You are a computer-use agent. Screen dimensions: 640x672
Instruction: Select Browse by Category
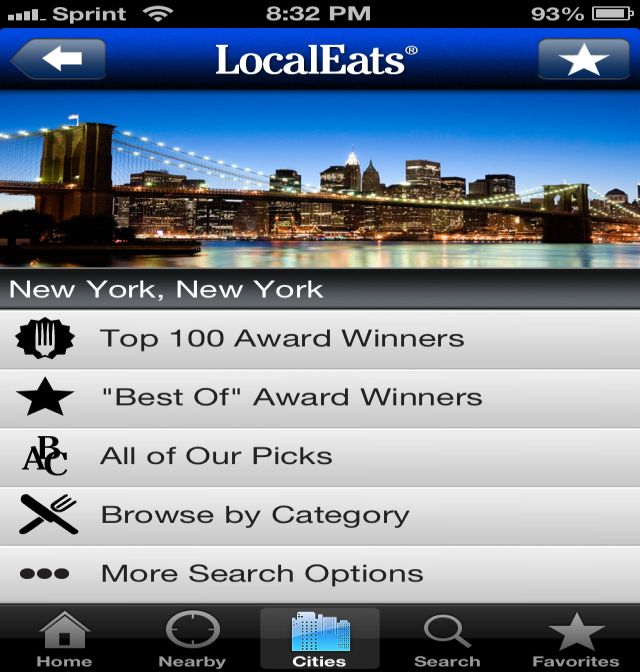pyautogui.click(x=320, y=515)
